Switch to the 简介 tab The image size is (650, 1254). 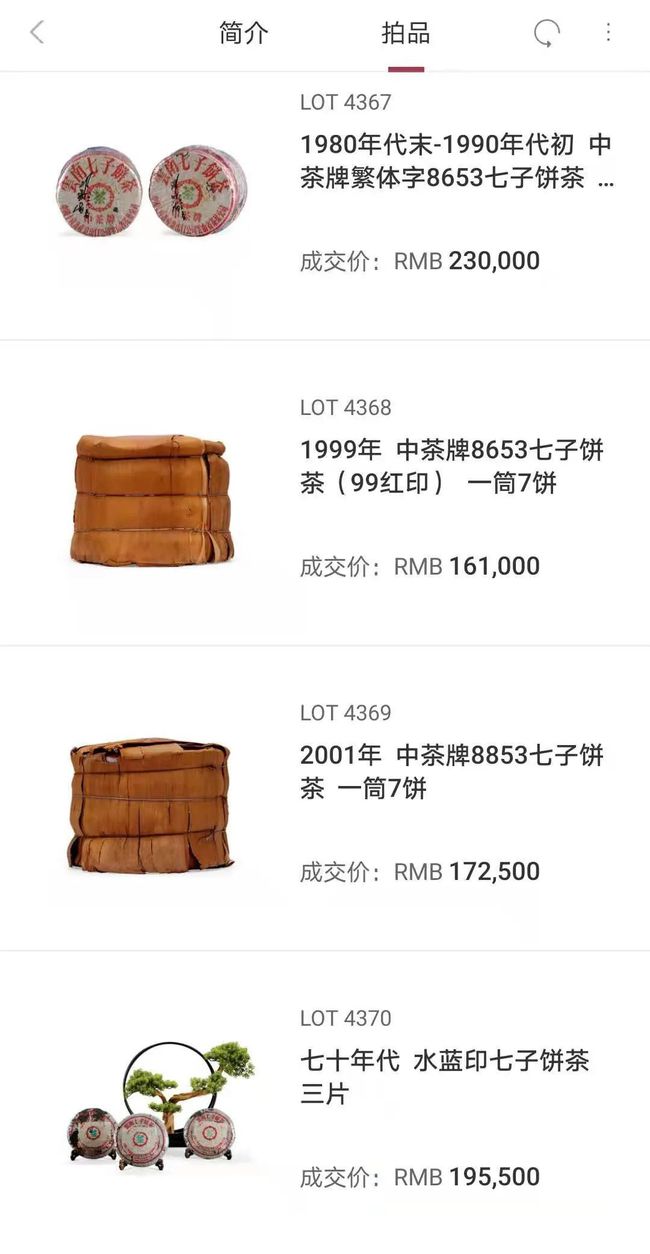pos(244,33)
